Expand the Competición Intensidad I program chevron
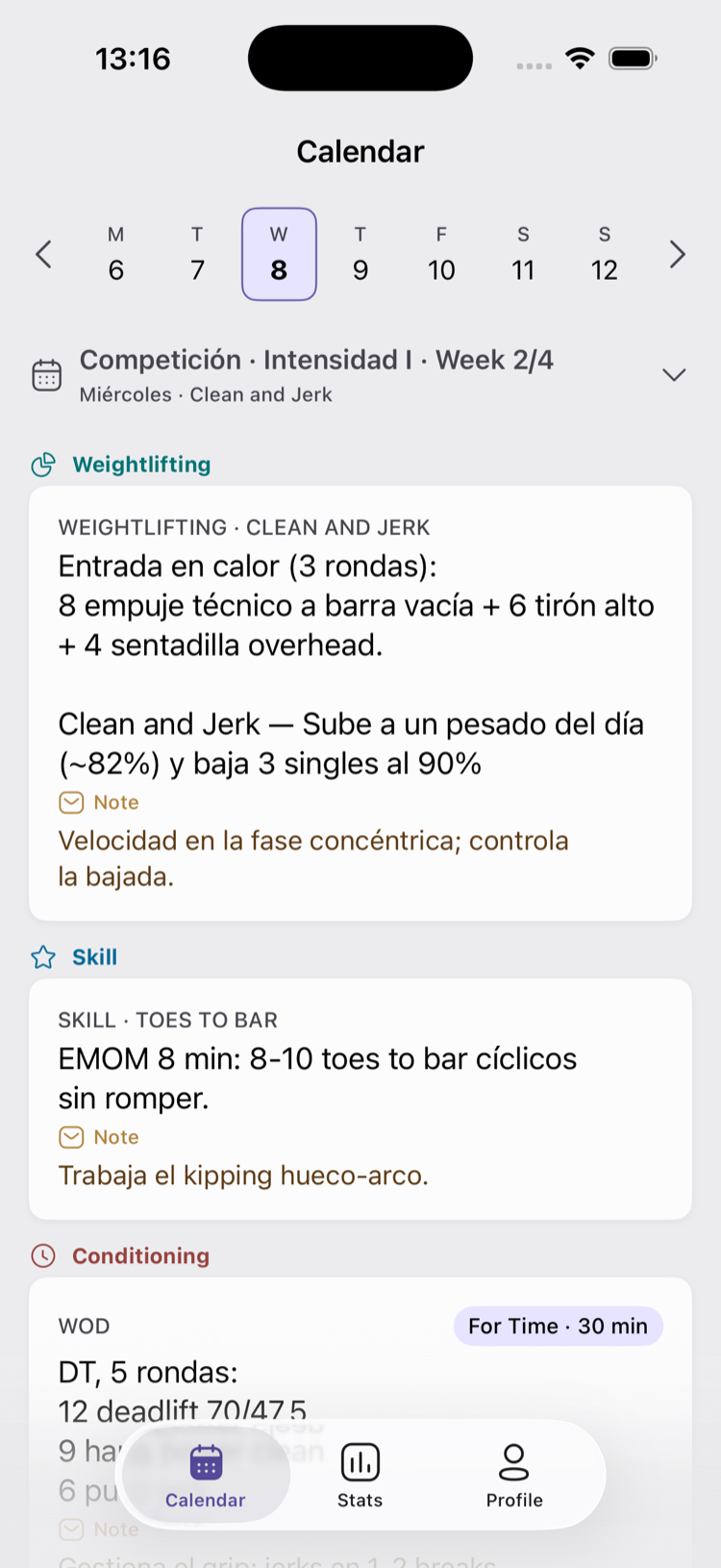Screen dimensions: 721x1568 point(674,374)
